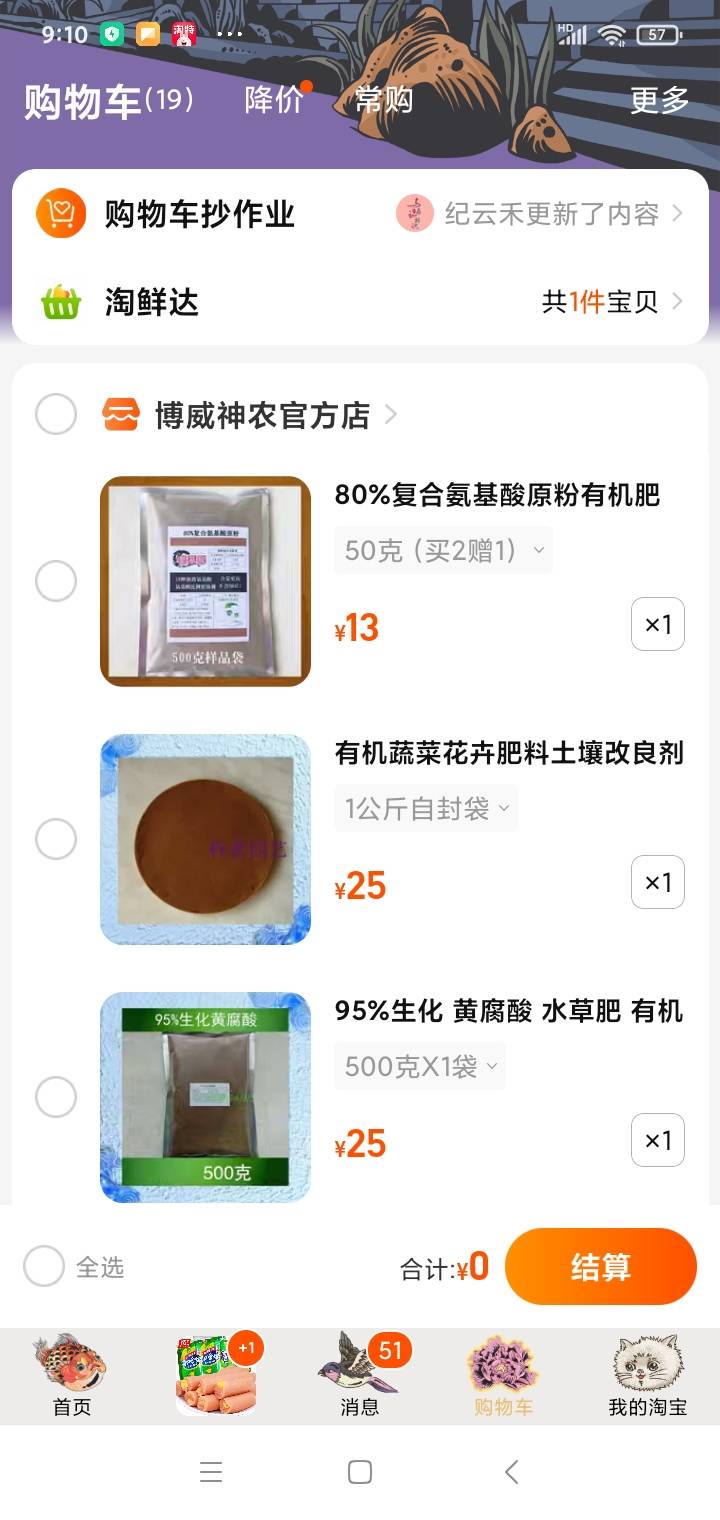Open the 有机蔬菜花卉肥料土壤改良剂 product image
The width and height of the screenshot is (720, 1520).
click(205, 839)
